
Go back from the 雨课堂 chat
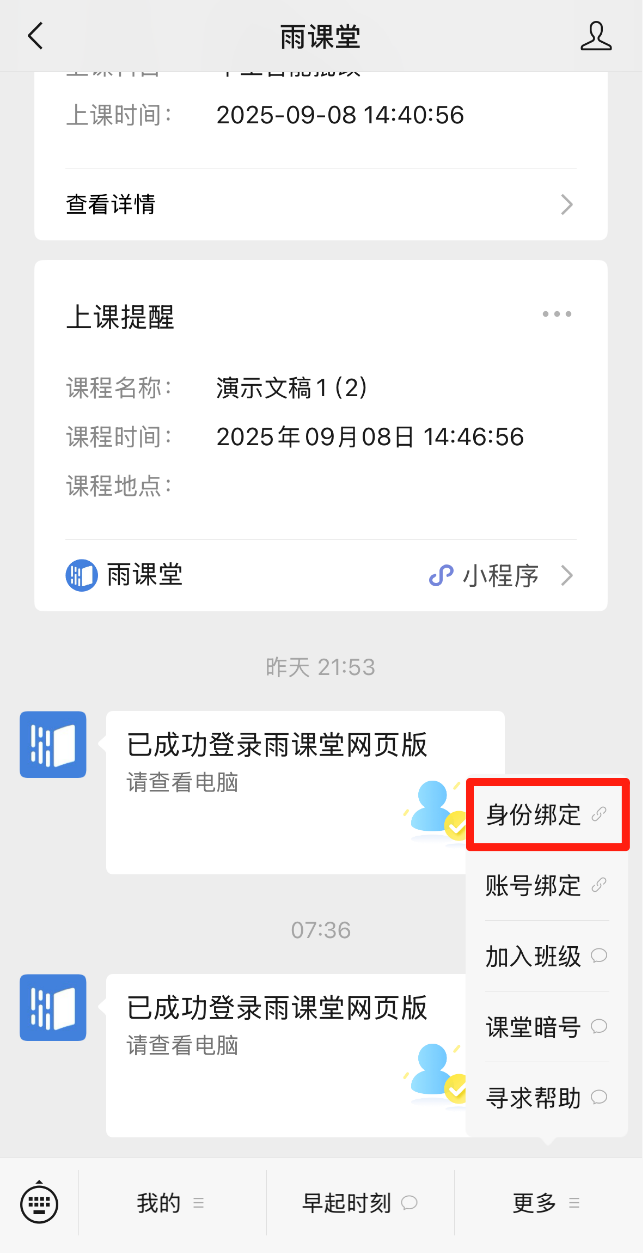[36, 37]
